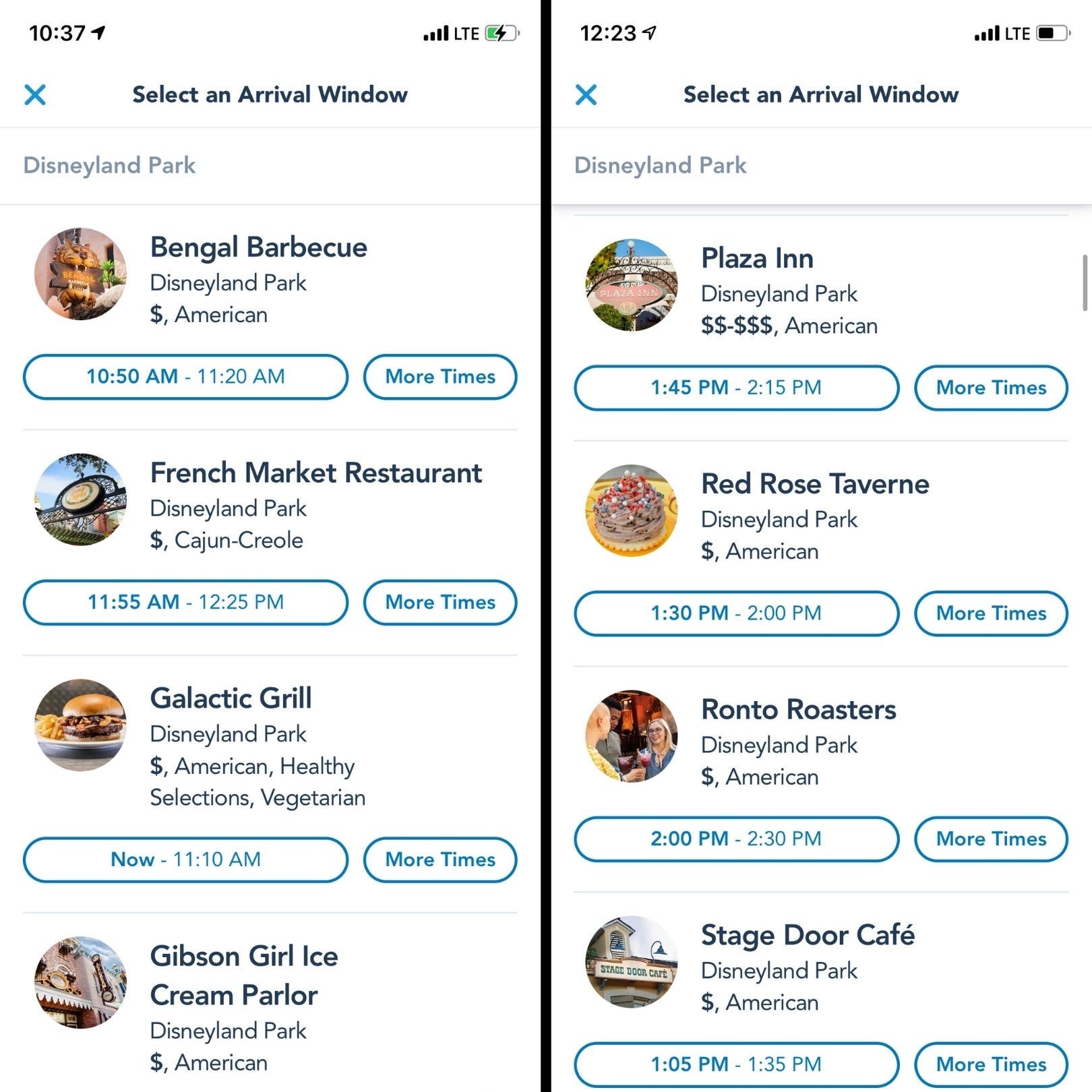Select Galactic Grill Now - 11:10 AM
1092x1092 pixels.
[x=185, y=859]
